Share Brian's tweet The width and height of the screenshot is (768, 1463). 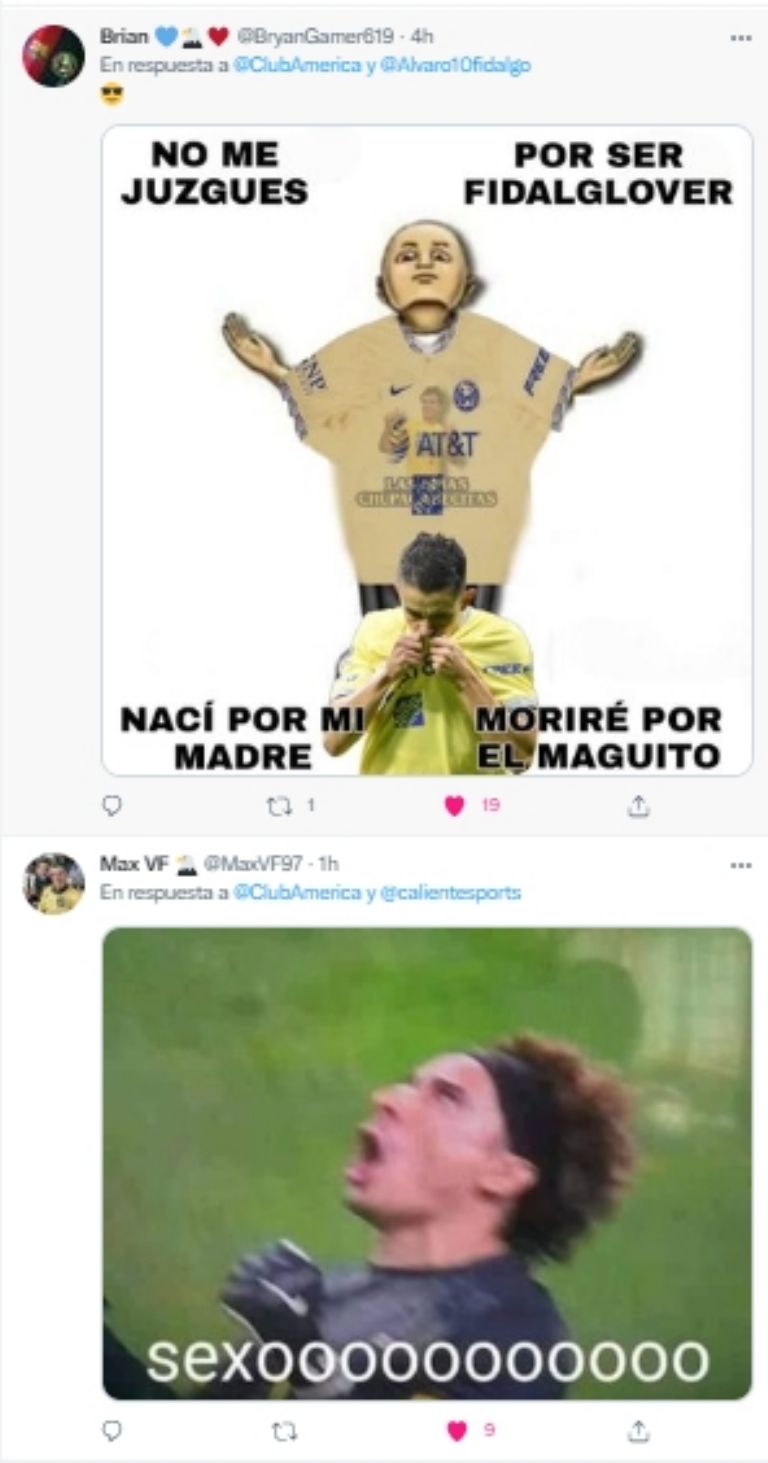[638, 805]
